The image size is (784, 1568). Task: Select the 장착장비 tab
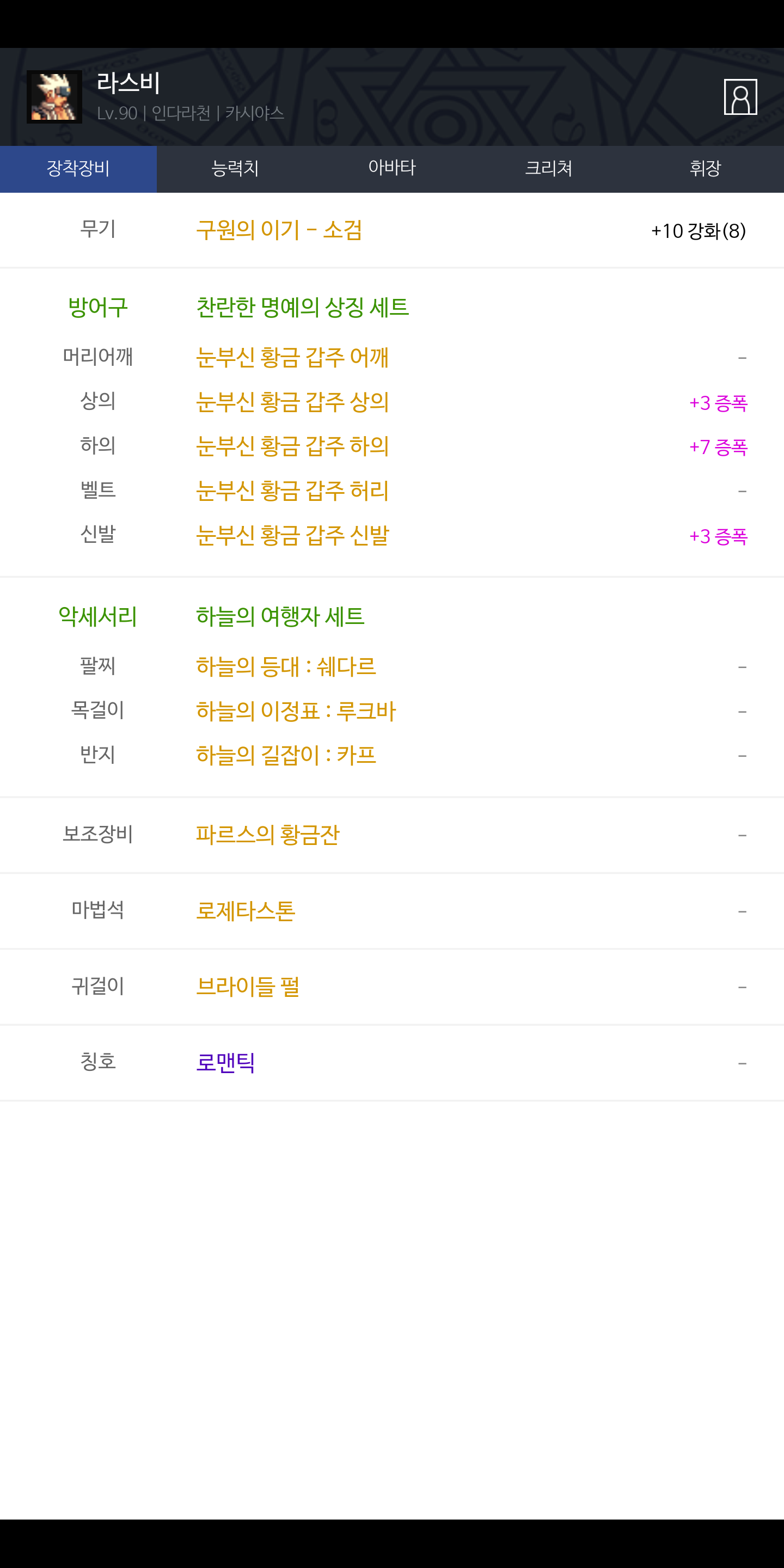78,169
